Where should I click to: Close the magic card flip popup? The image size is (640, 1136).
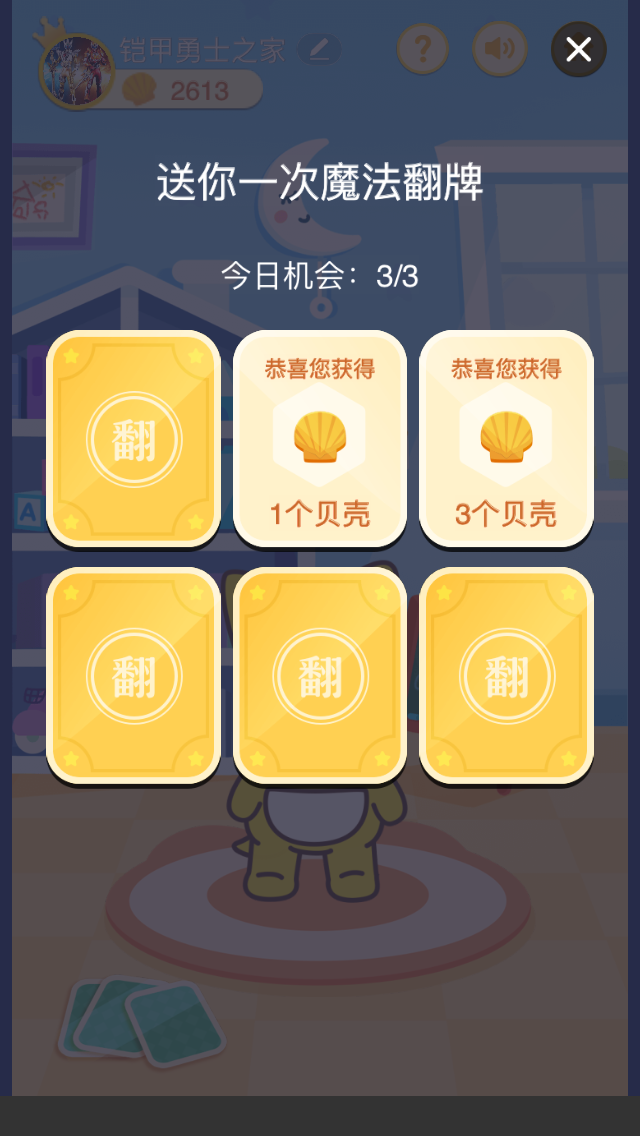[578, 49]
